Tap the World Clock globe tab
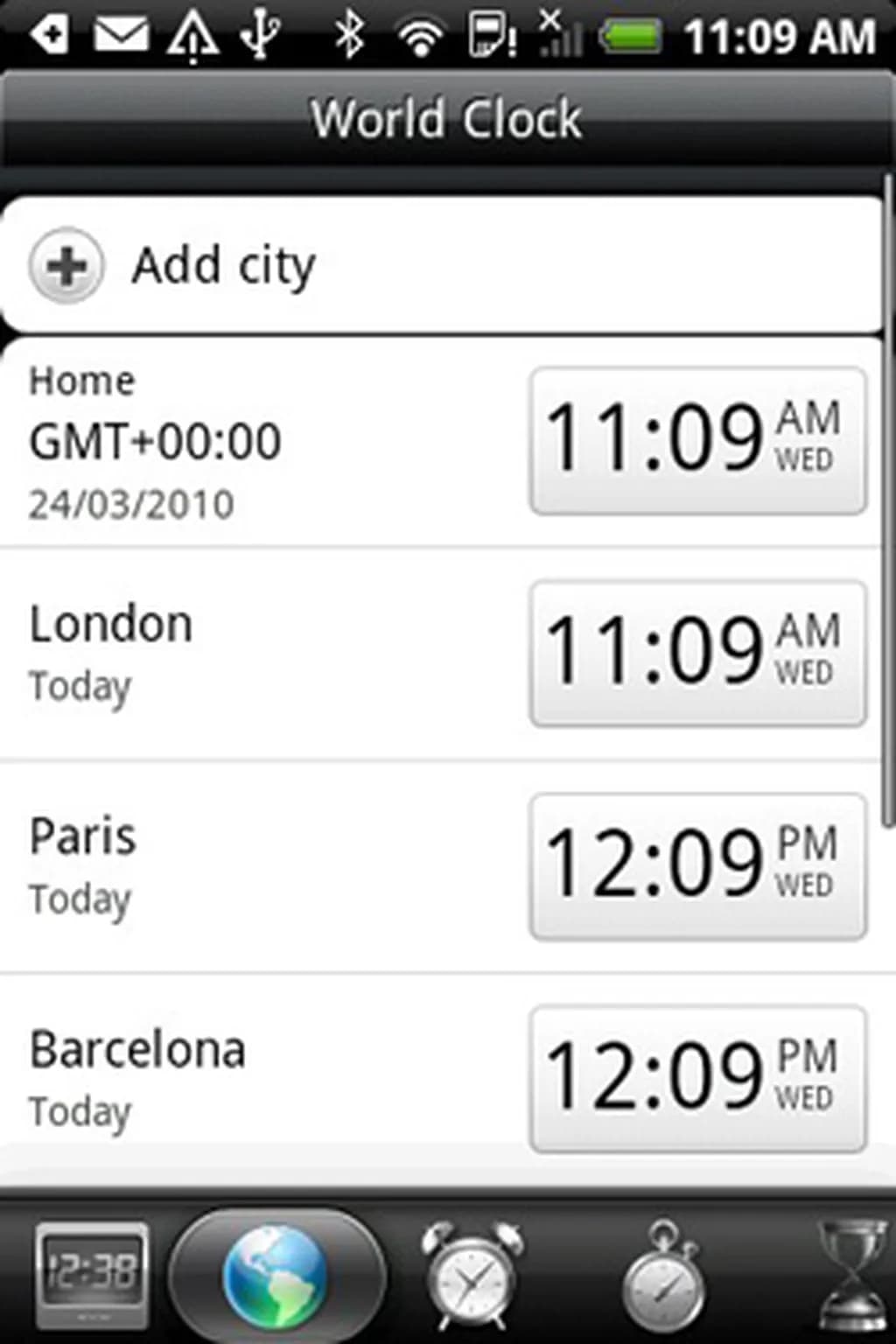The image size is (896, 1344). pos(276,1274)
